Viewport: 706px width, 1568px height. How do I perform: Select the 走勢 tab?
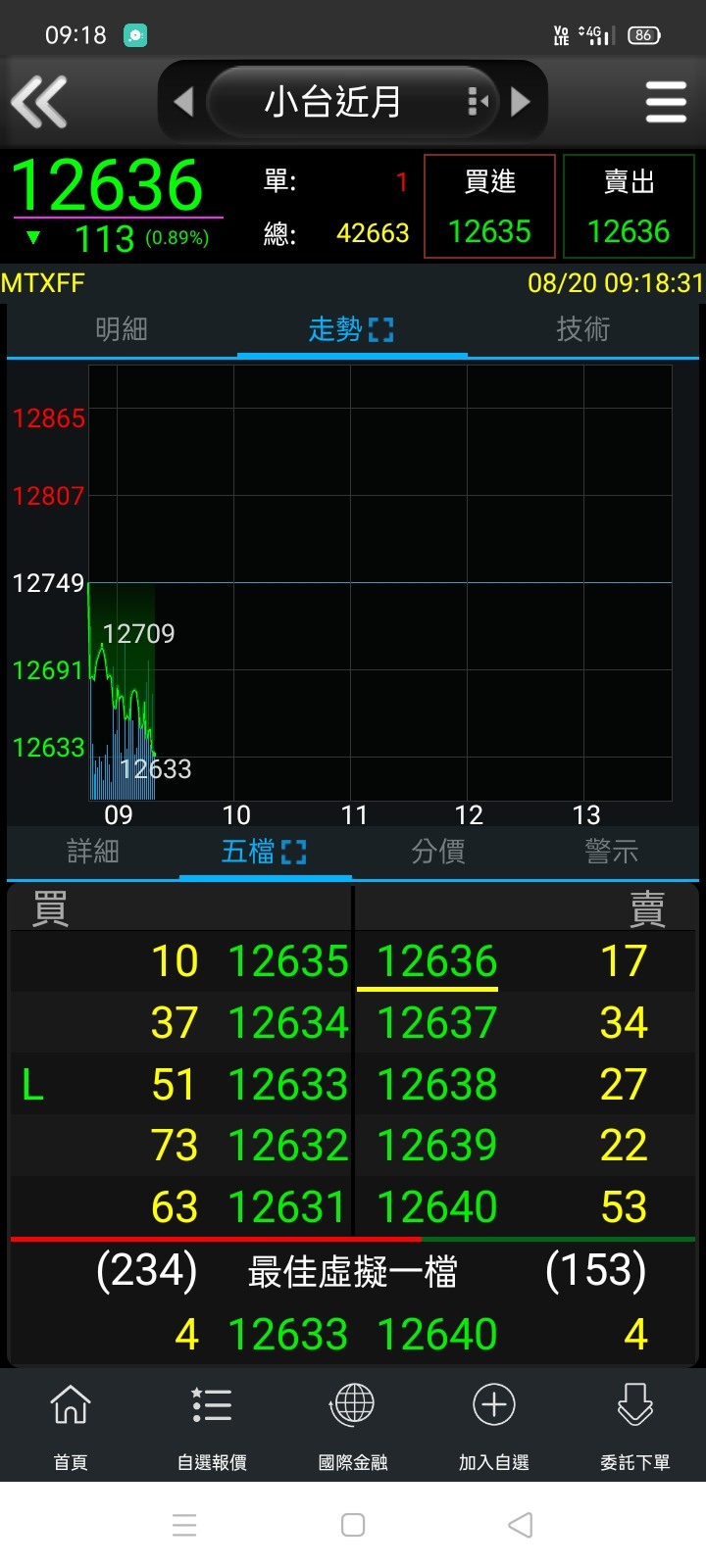(x=351, y=329)
